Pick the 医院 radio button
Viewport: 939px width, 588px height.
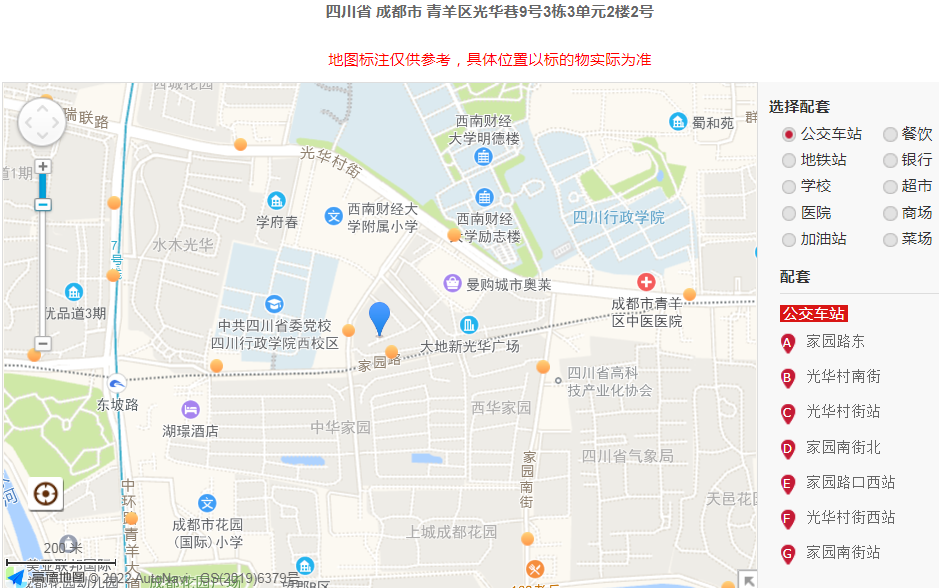(789, 214)
